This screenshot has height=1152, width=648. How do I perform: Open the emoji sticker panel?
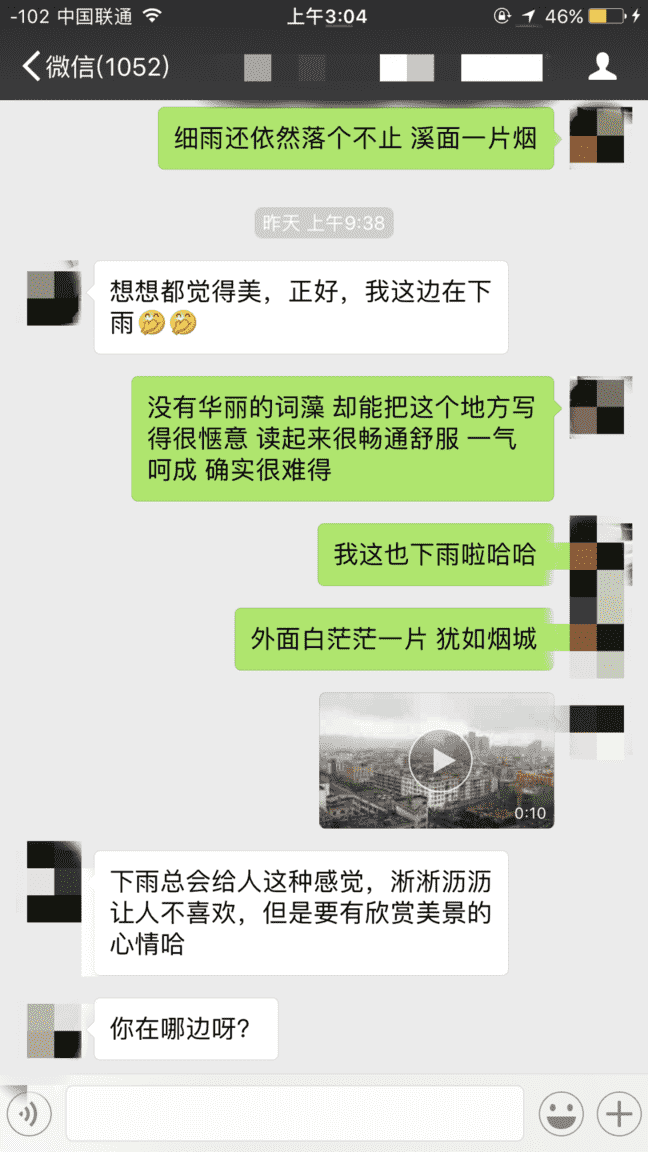pyautogui.click(x=561, y=1113)
